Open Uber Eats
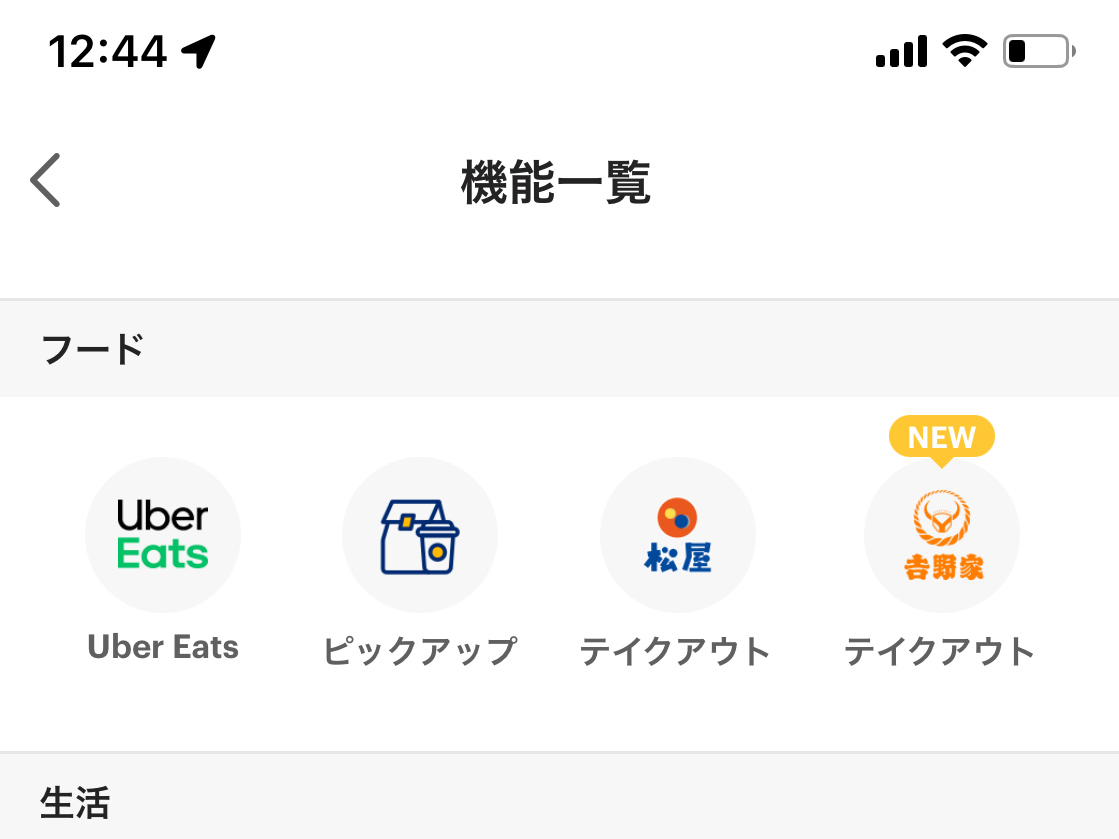The image size is (1119, 839). tap(163, 536)
